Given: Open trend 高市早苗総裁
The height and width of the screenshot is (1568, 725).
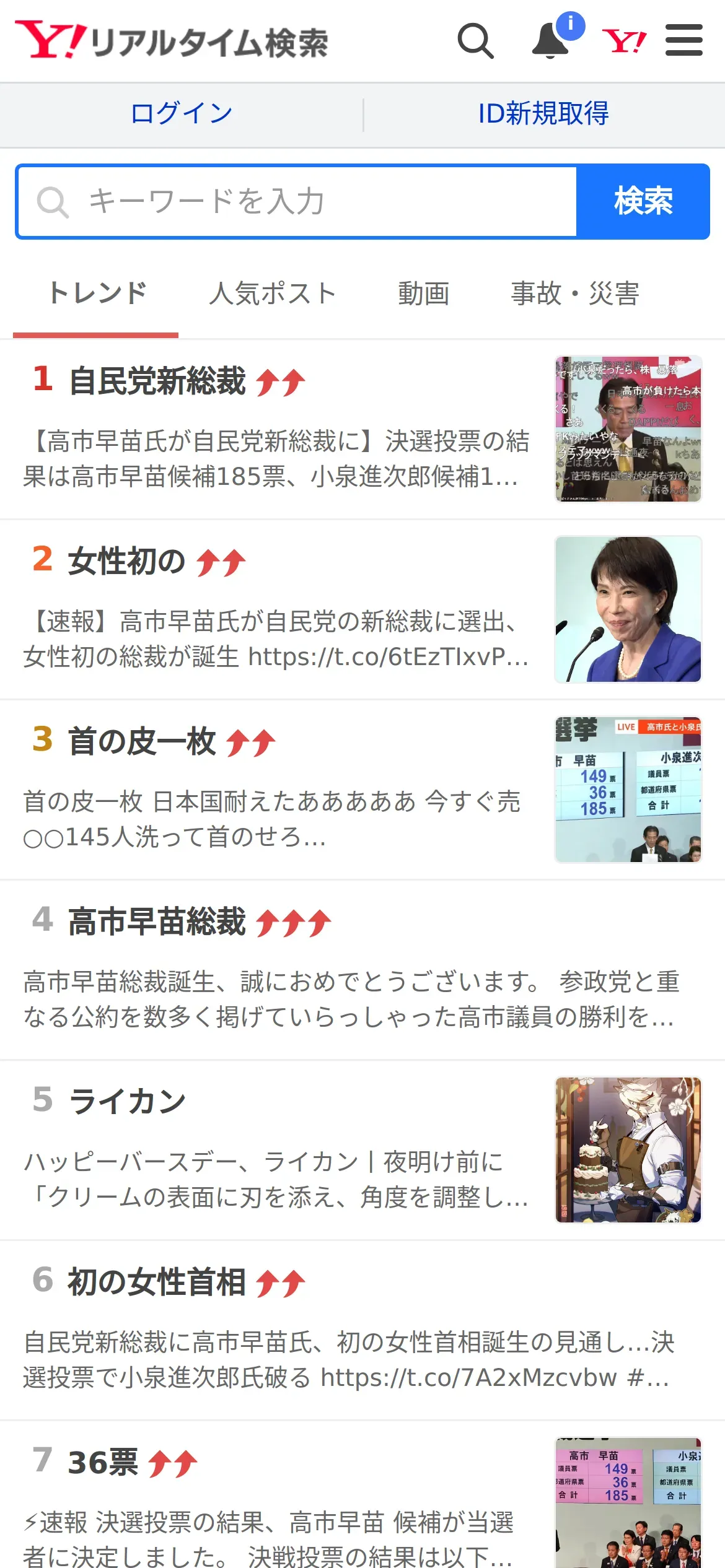Looking at the screenshot, I should 157,921.
